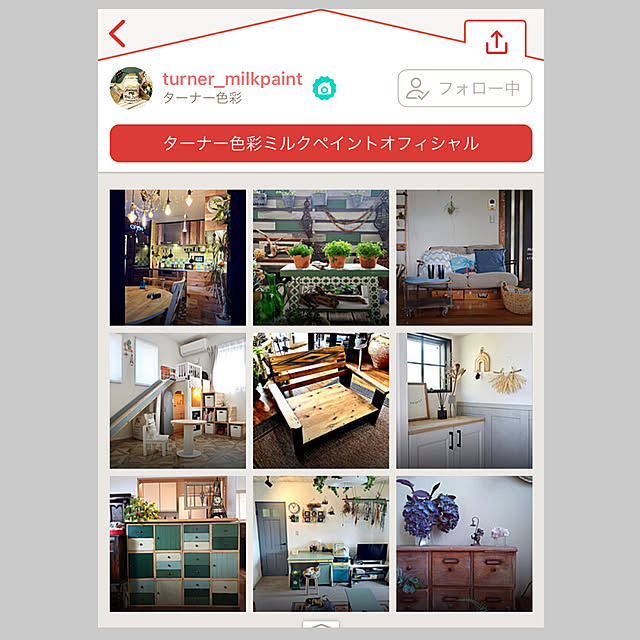
Task: Go back with the red arrow
Action: tap(118, 33)
